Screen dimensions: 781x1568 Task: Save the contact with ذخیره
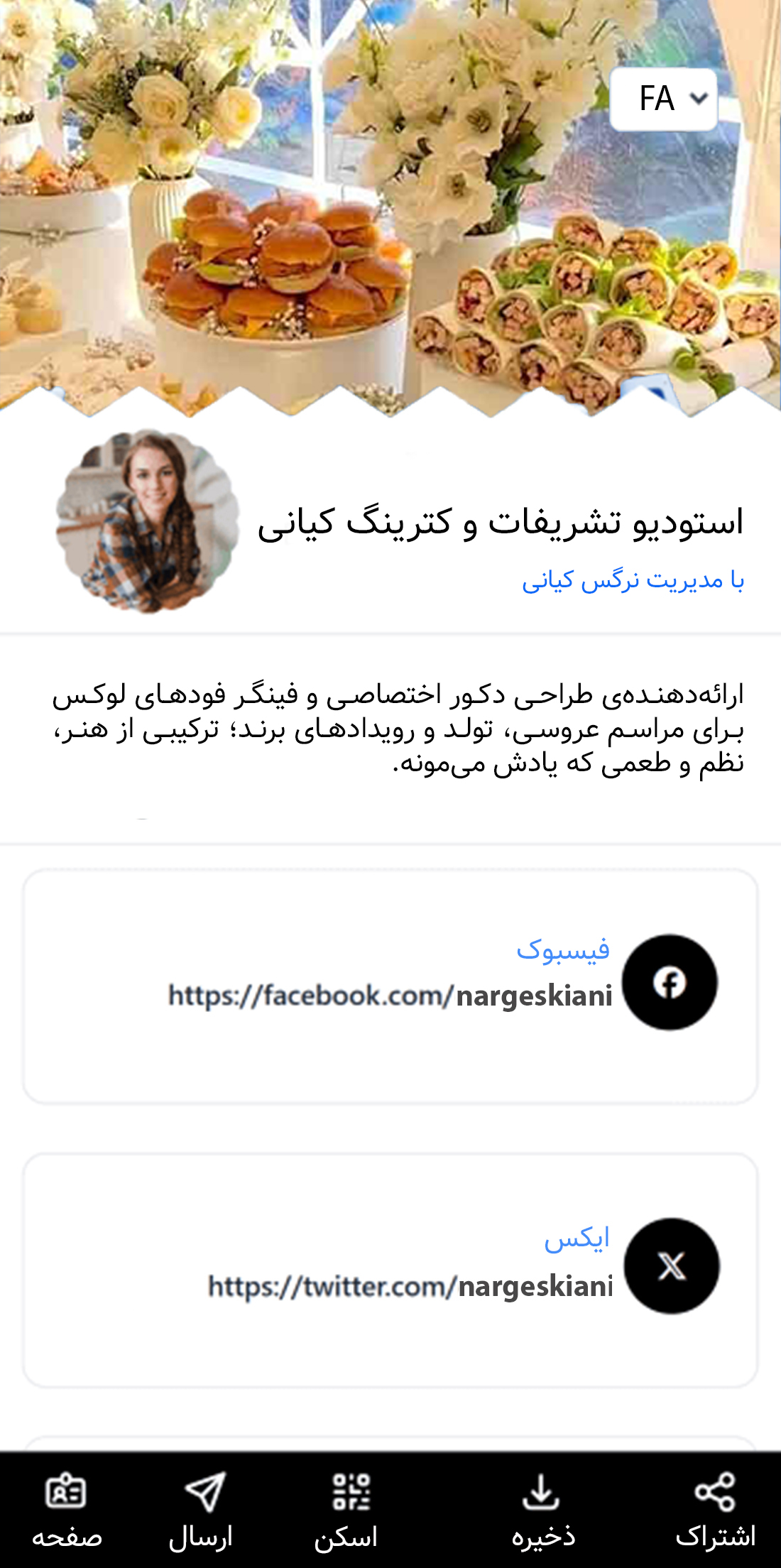tap(542, 1510)
